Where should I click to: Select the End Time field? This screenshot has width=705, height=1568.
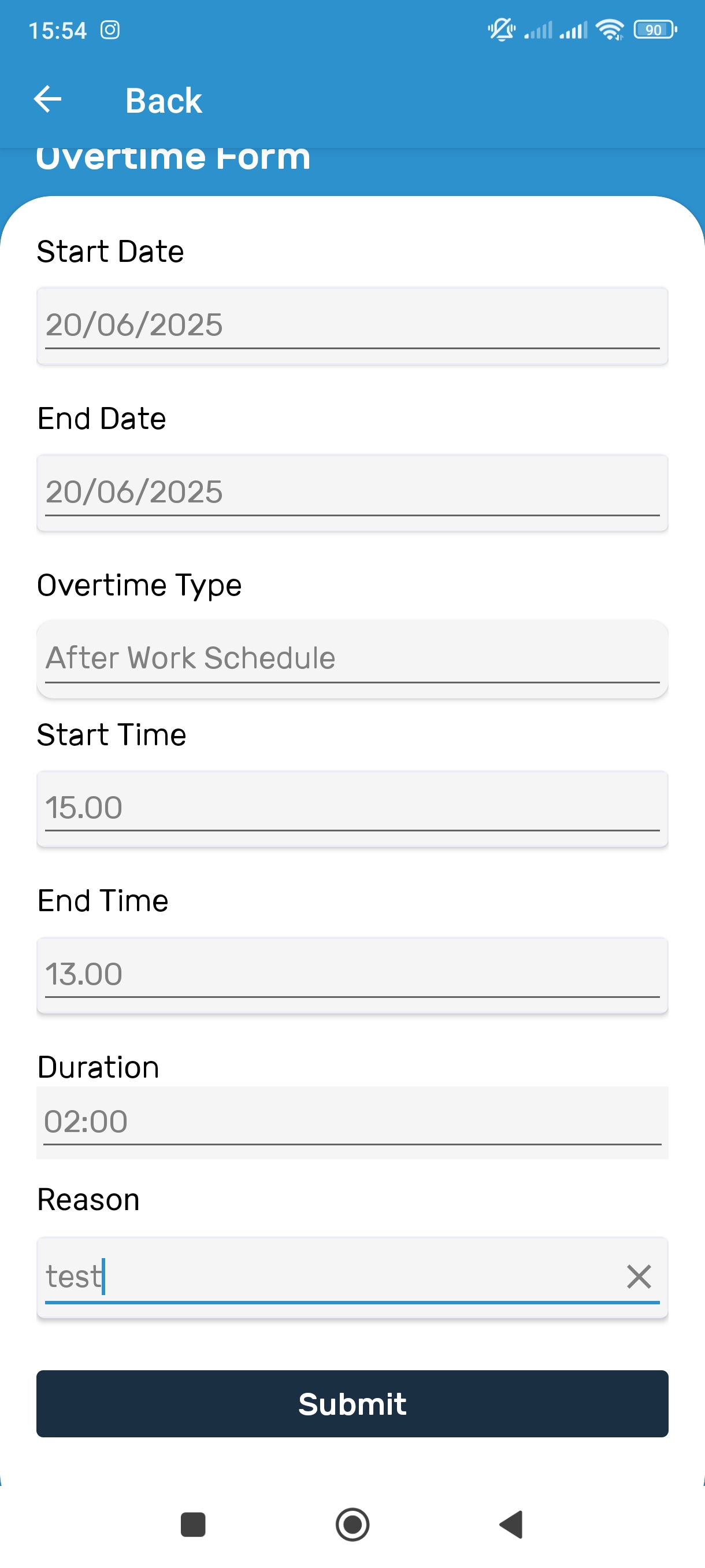tap(352, 975)
